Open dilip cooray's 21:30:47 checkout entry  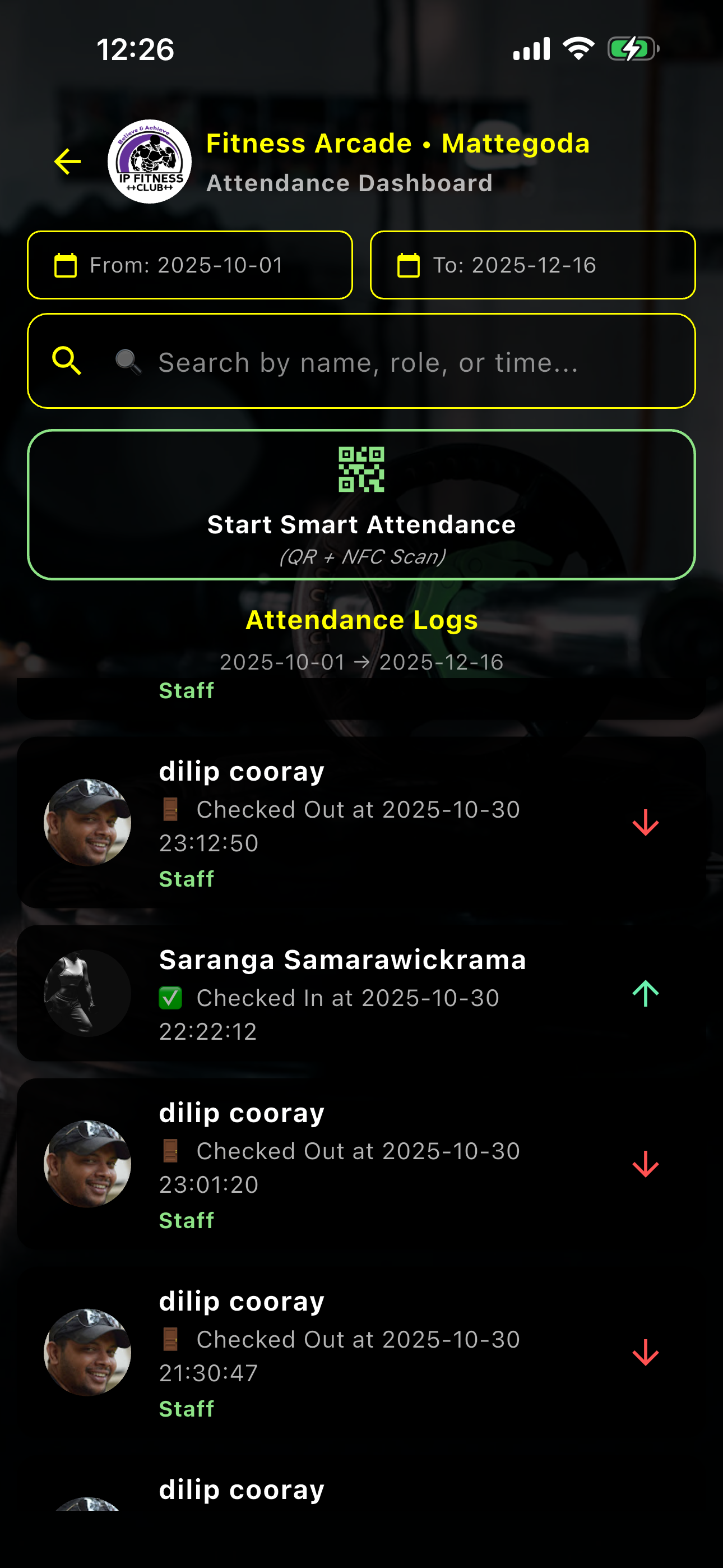[361, 1353]
